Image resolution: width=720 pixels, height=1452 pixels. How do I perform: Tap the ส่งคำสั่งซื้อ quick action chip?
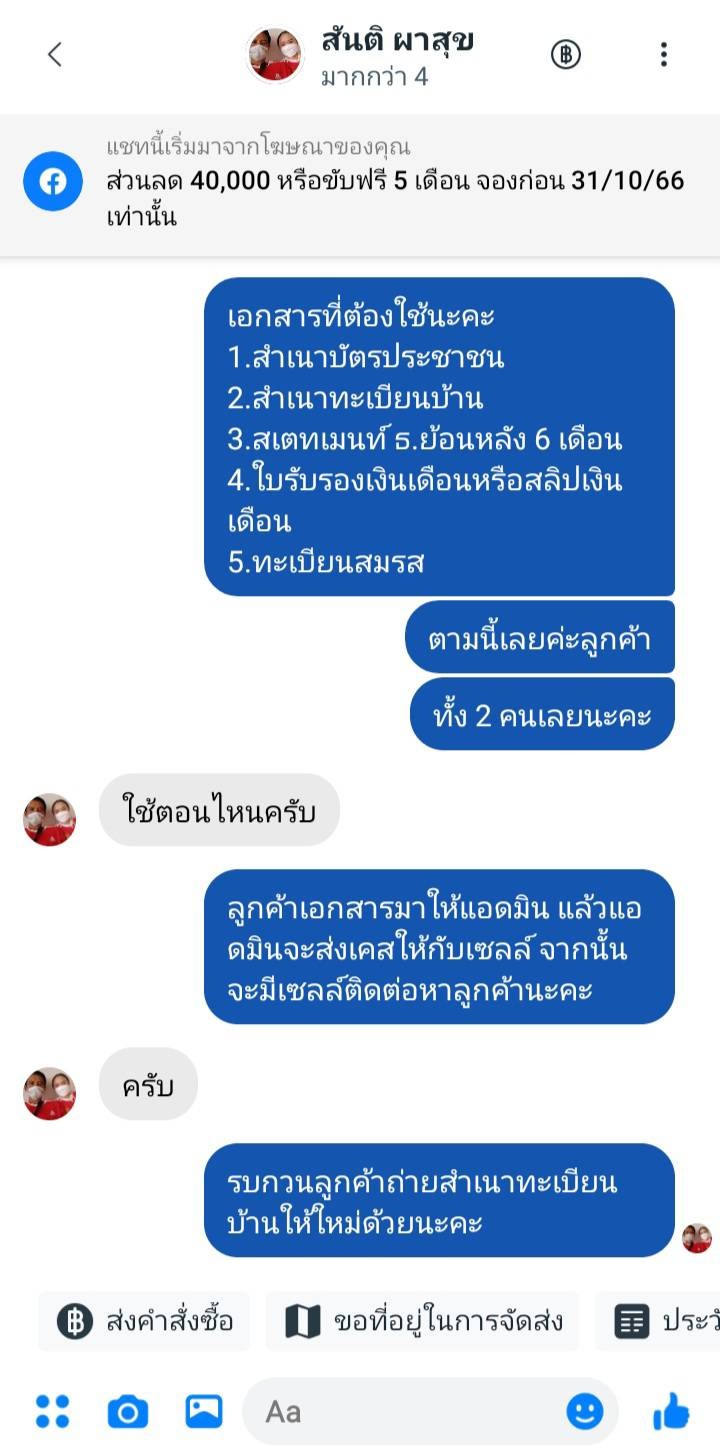point(145,1321)
